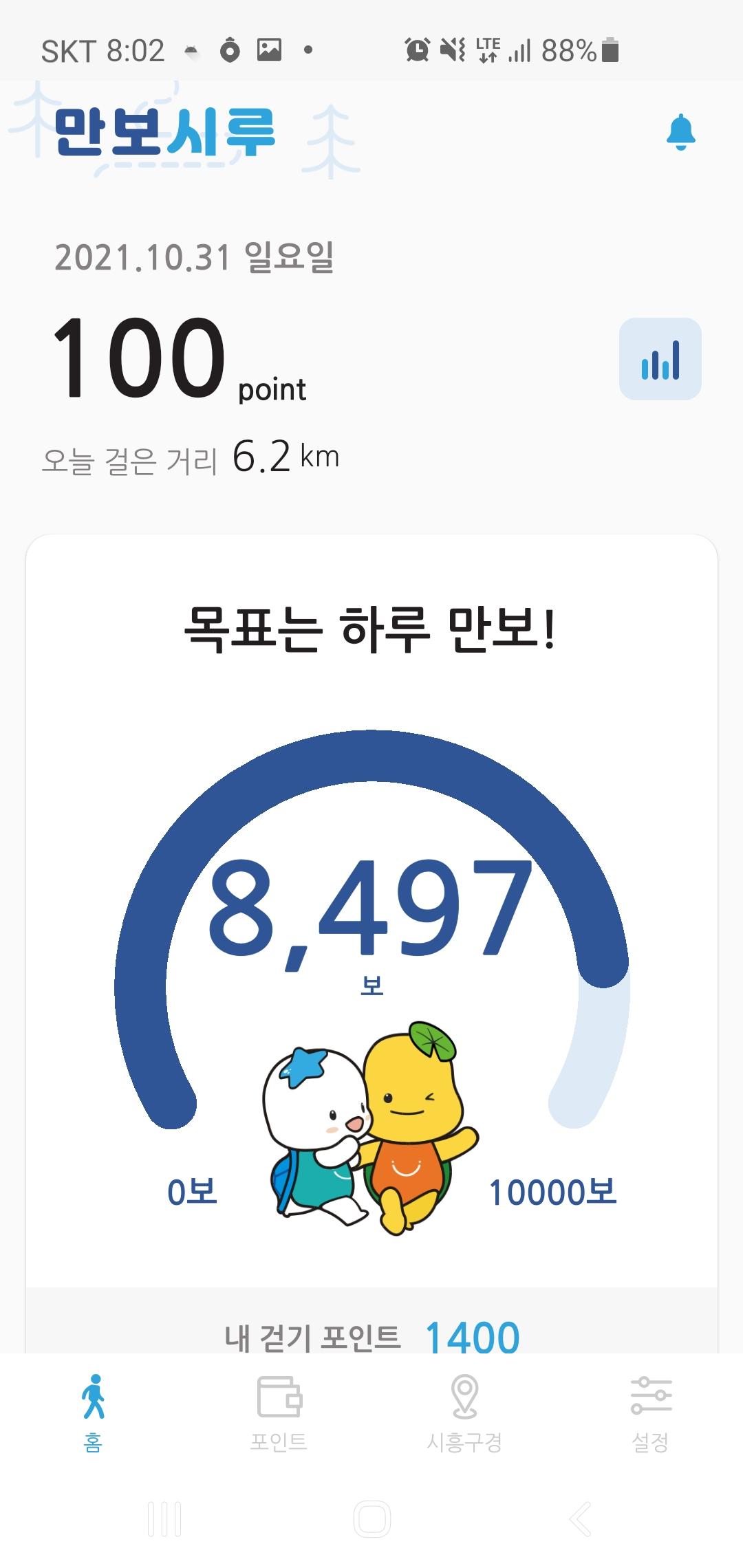Go to the 설정 tab
743x1568 pixels.
[650, 1413]
